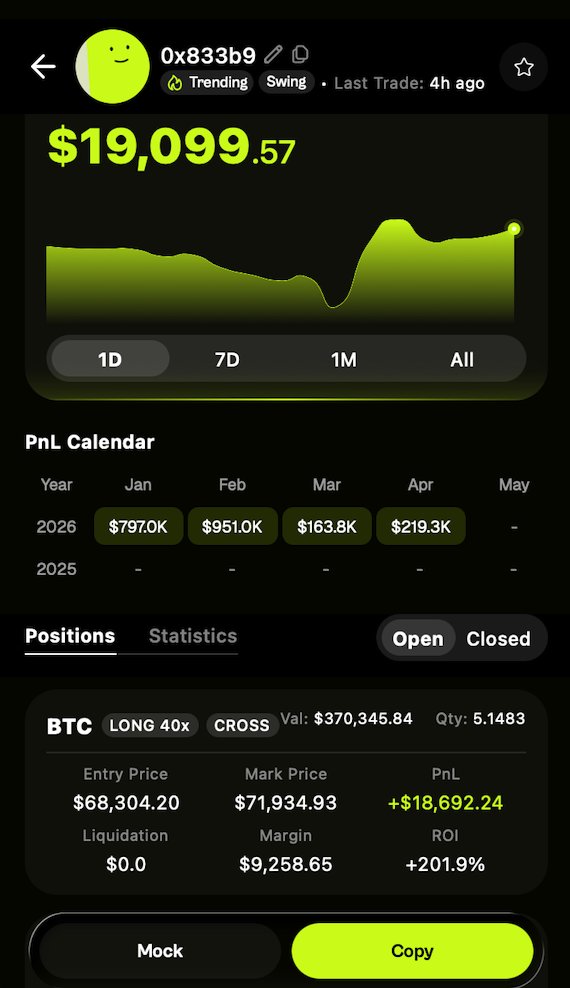Viewport: 570px width, 988px height.
Task: Show the 1M chart range
Action: coord(344,359)
